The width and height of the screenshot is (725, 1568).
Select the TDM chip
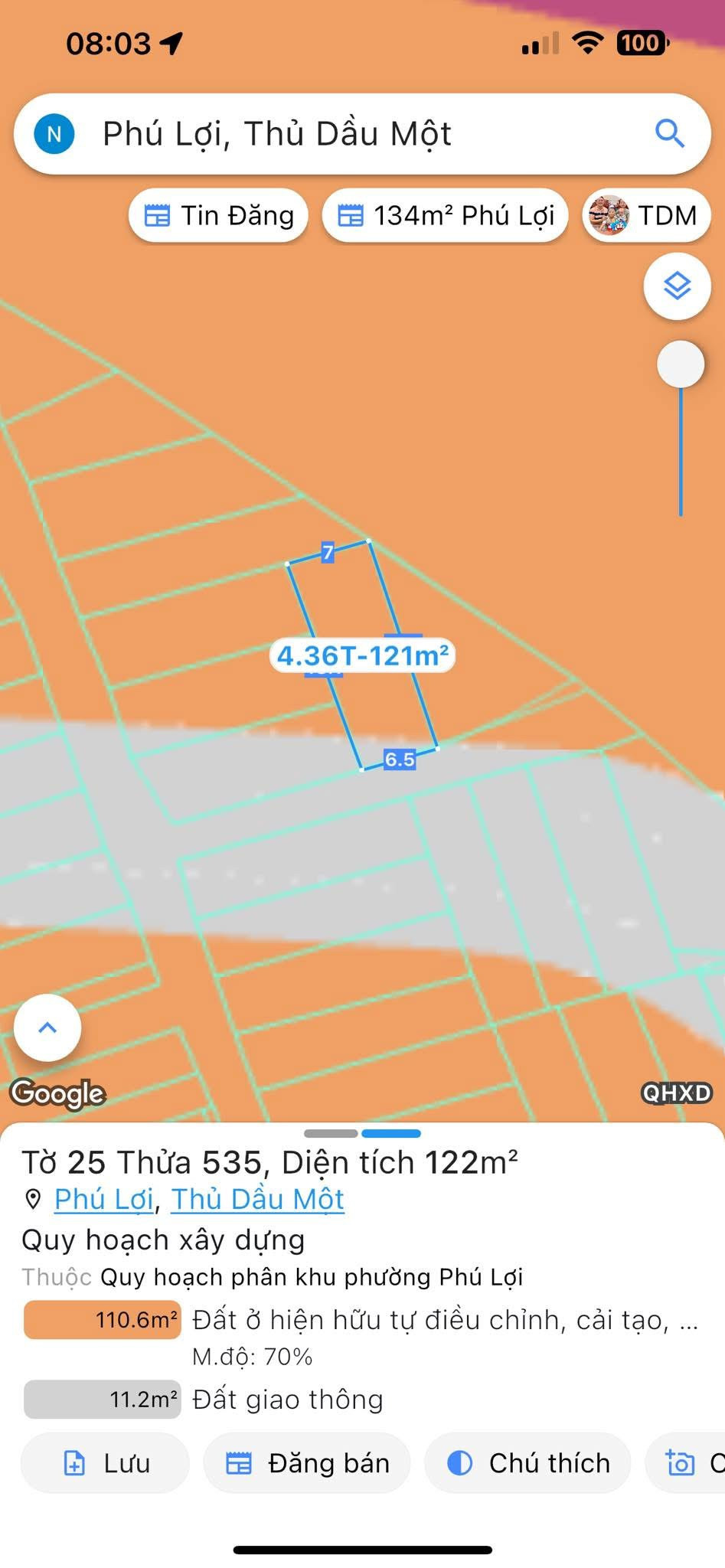coord(646,216)
